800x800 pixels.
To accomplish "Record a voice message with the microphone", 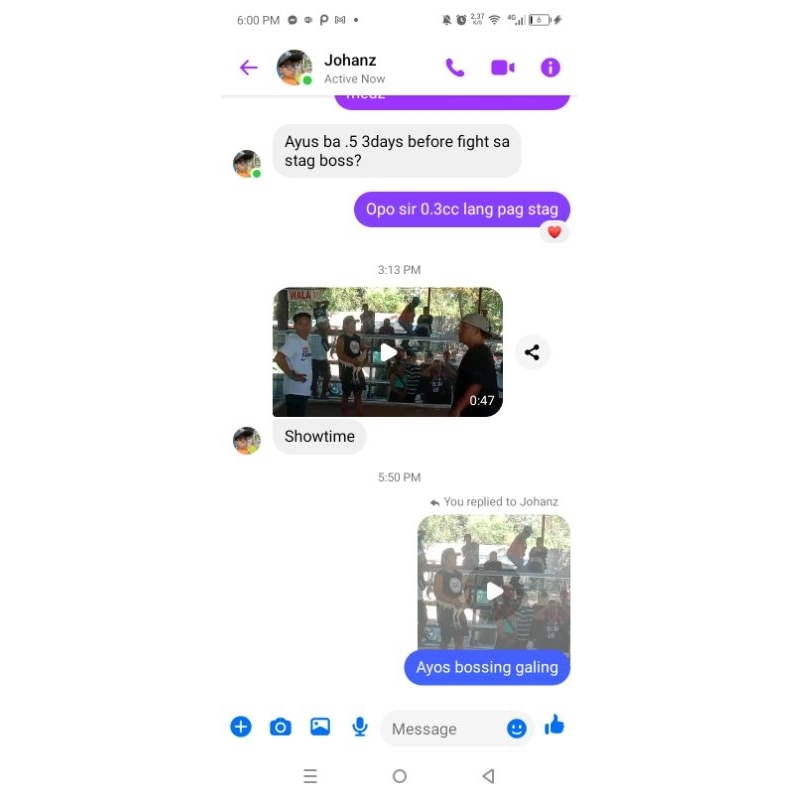I will (360, 727).
